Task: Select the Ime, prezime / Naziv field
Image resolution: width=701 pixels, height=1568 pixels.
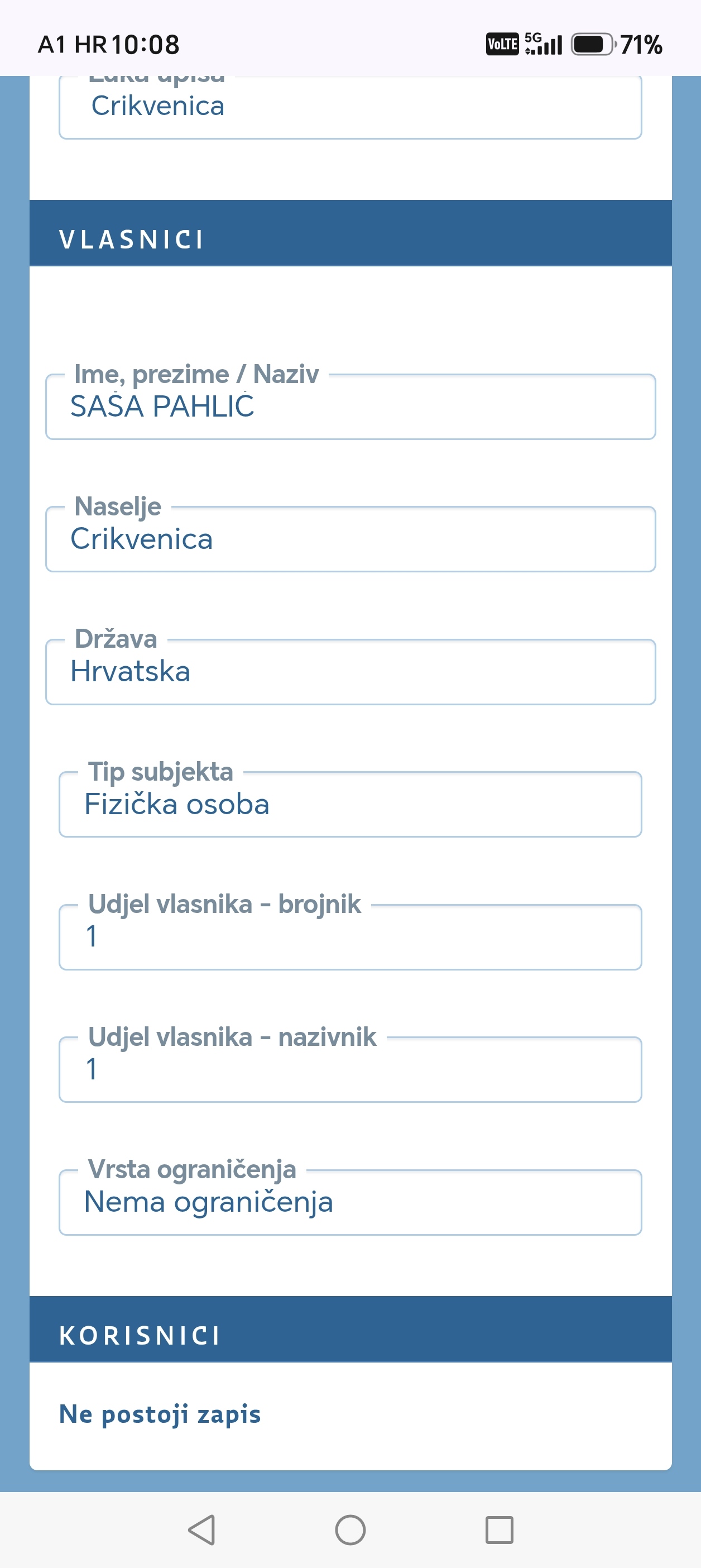Action: pyautogui.click(x=350, y=407)
